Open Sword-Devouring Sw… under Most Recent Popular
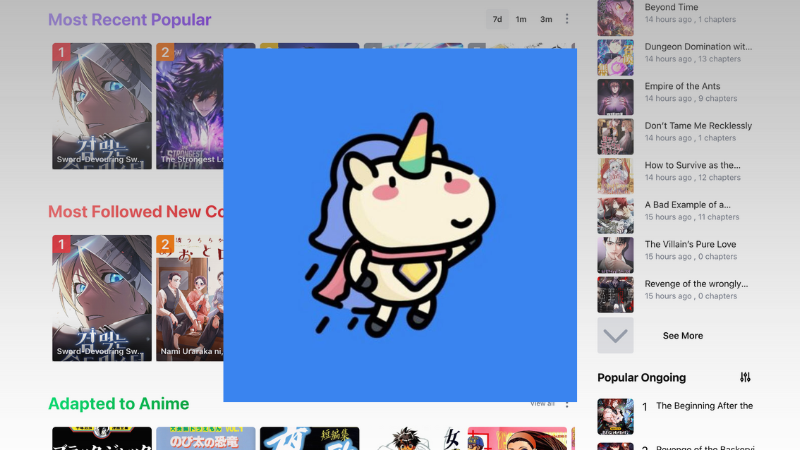This screenshot has height=450, width=800. 102,106
